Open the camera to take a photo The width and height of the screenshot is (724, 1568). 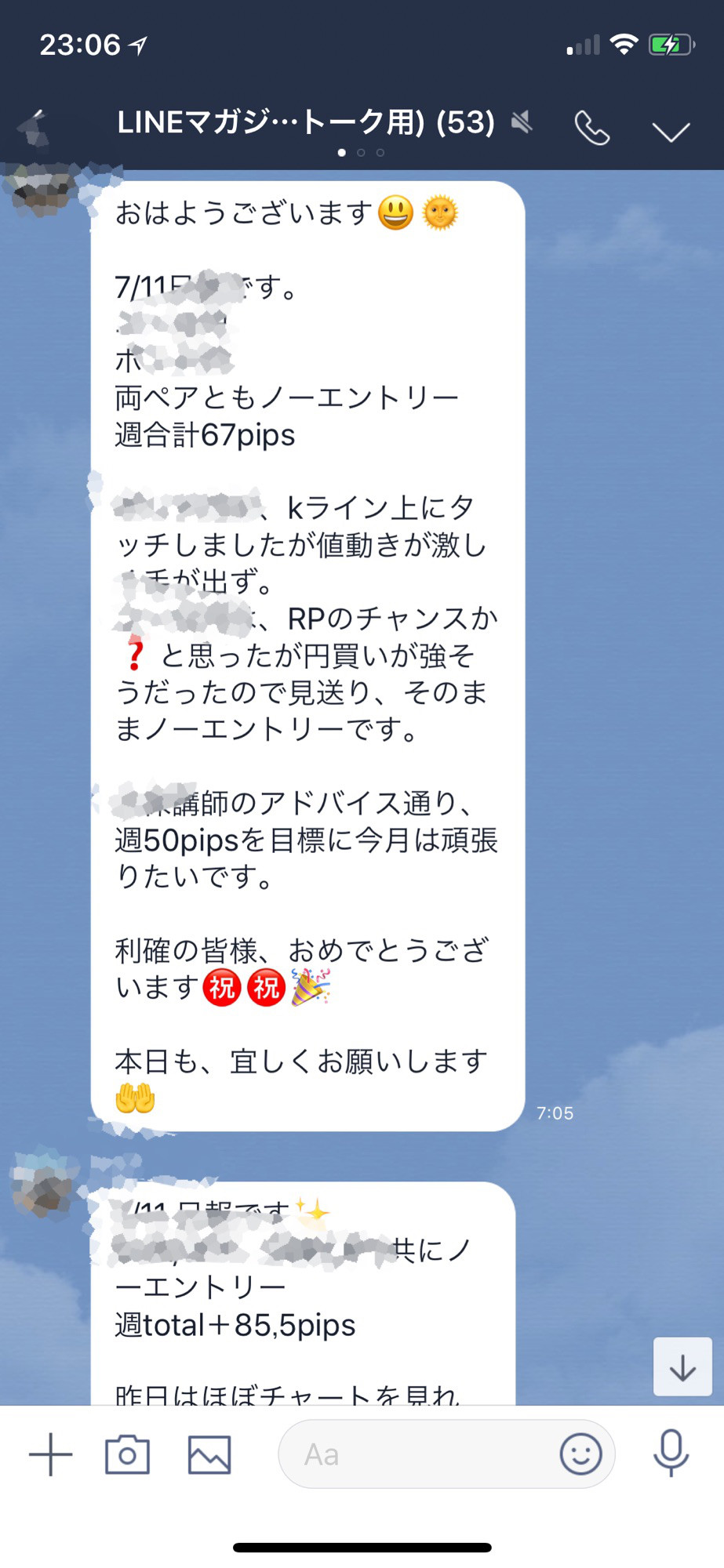127,1454
